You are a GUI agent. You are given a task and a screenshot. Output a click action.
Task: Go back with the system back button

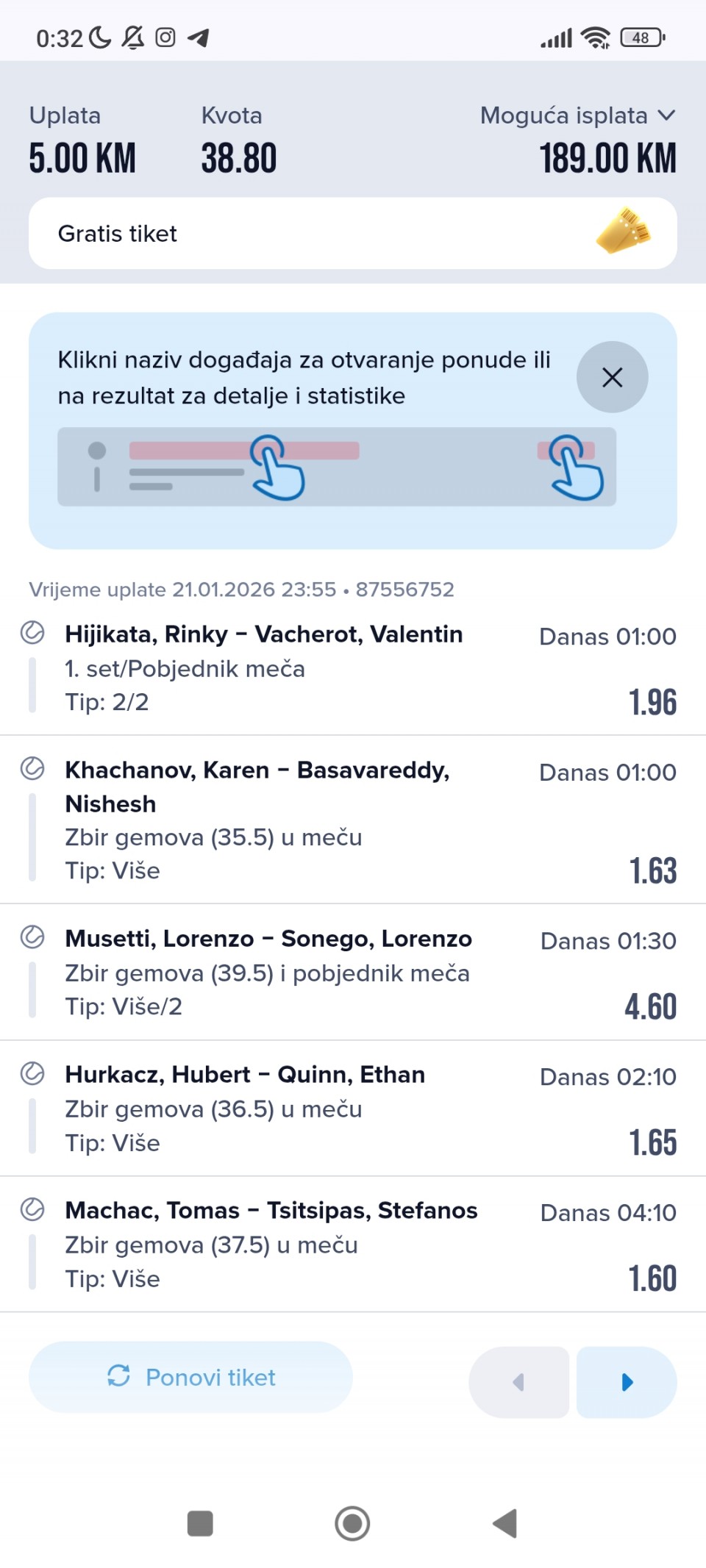[505, 1524]
